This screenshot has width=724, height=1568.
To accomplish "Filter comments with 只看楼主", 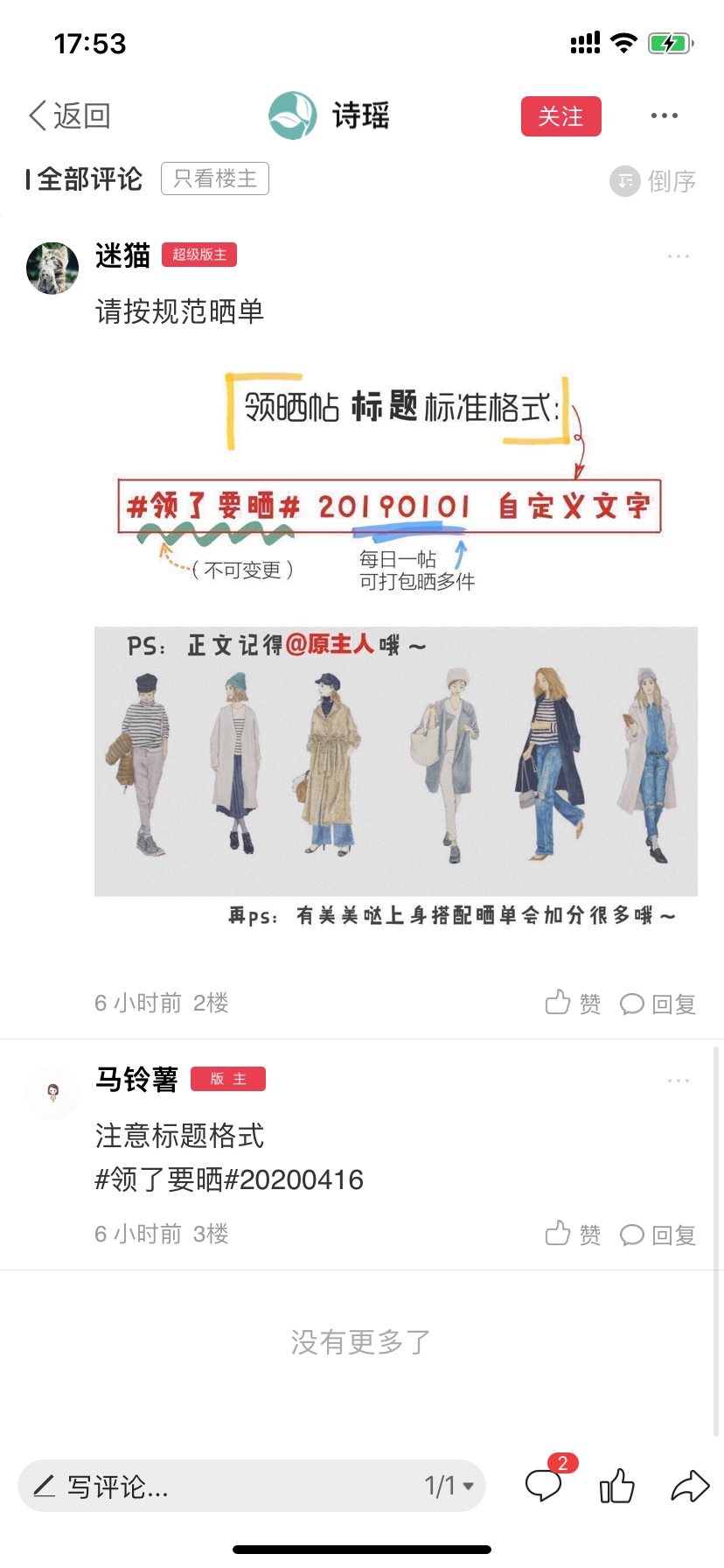I will [x=214, y=178].
